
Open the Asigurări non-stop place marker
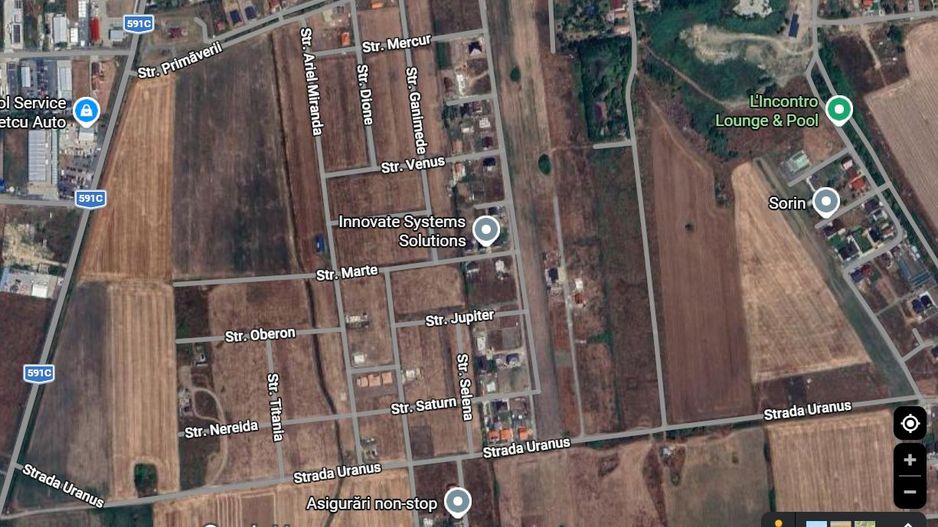457,502
